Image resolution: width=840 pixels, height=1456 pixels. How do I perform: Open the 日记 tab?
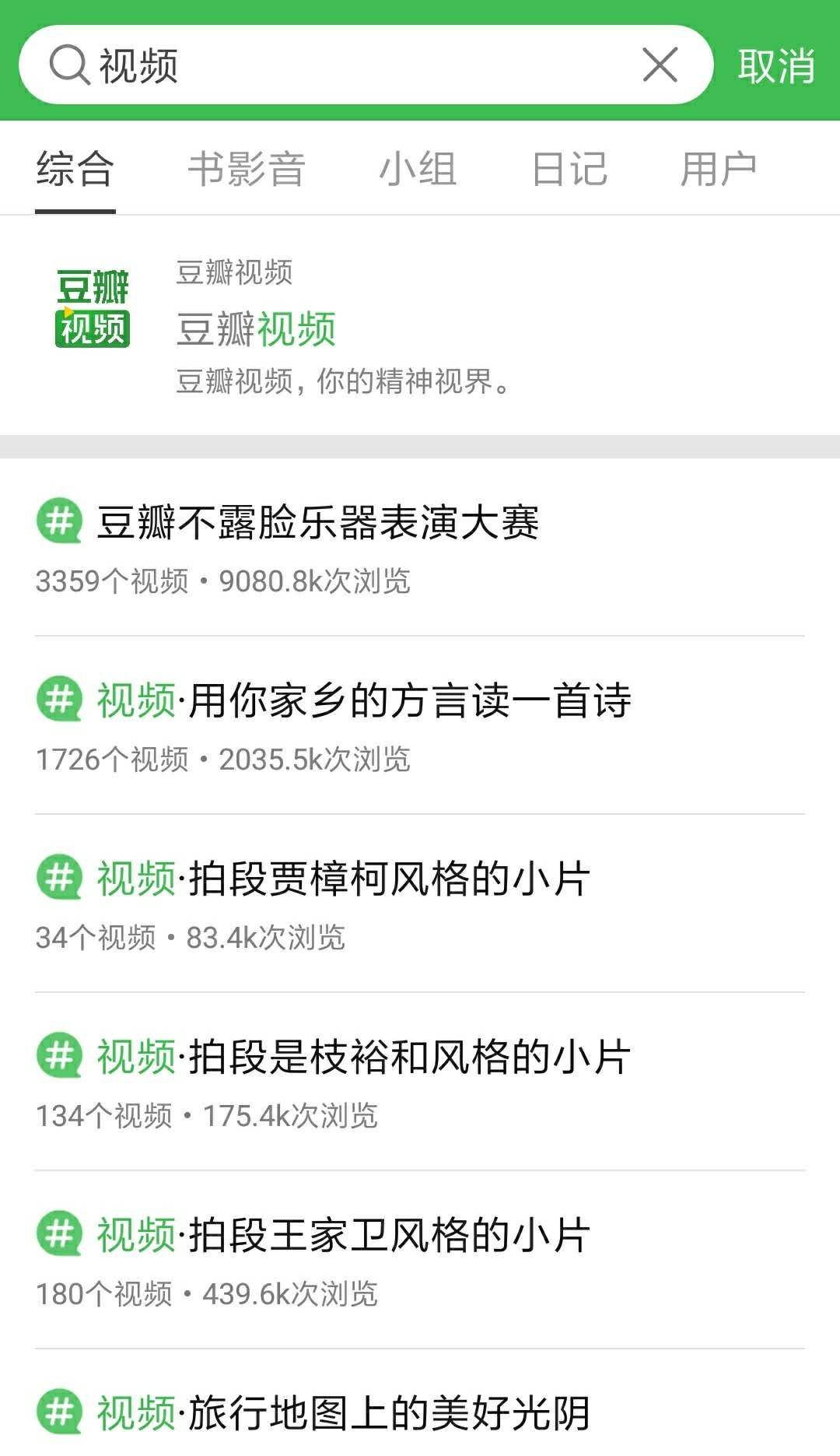569,169
